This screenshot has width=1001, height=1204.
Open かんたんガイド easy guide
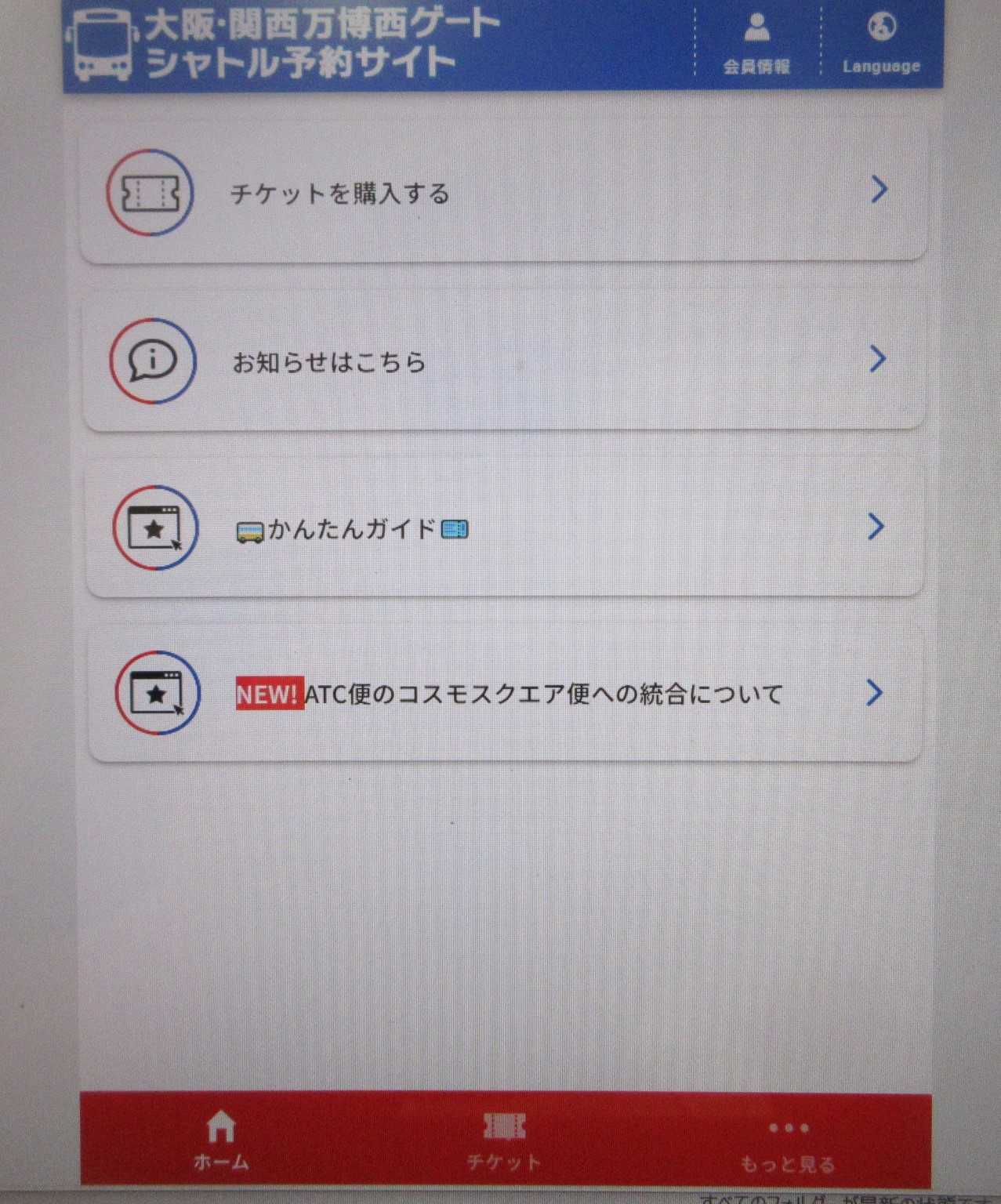pos(503,529)
